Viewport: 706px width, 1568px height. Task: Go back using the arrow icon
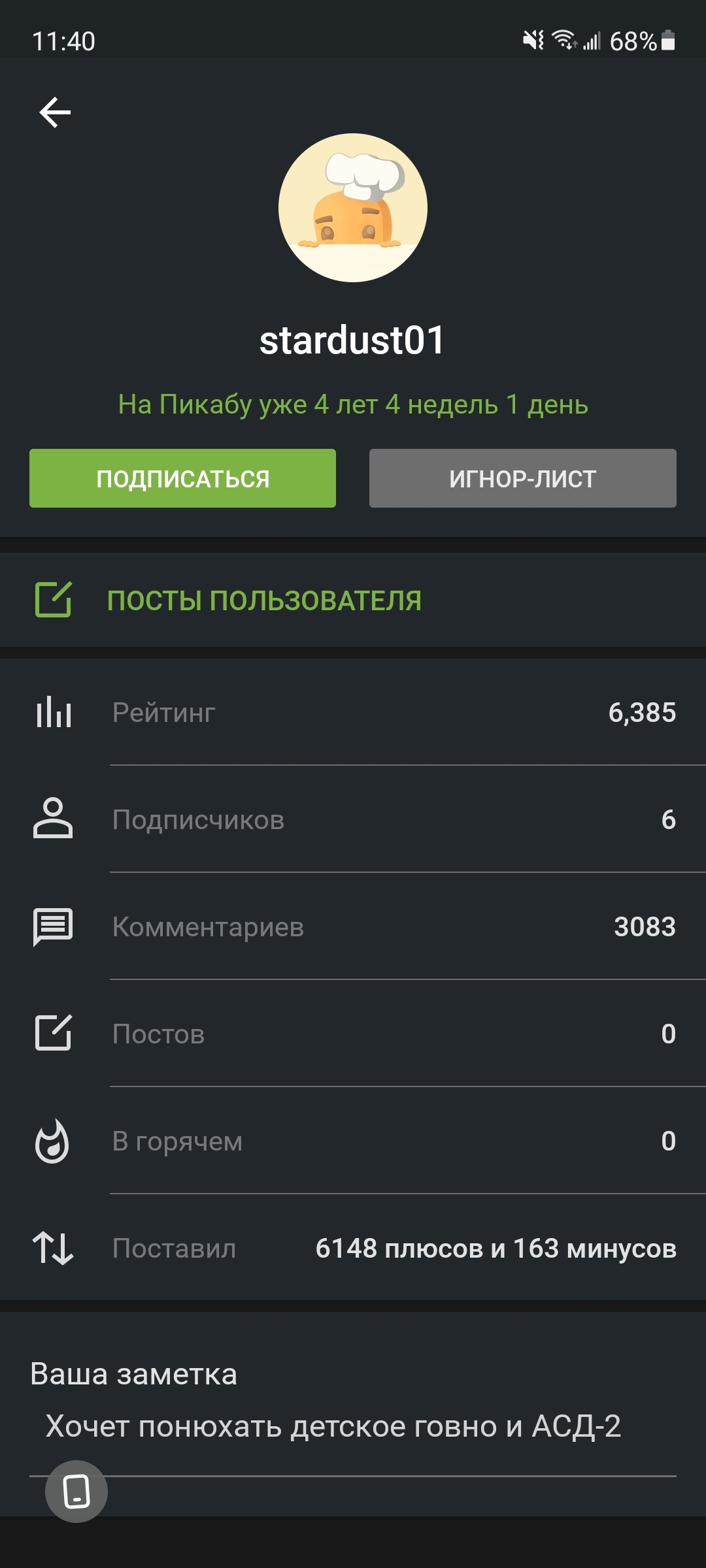pos(55,112)
